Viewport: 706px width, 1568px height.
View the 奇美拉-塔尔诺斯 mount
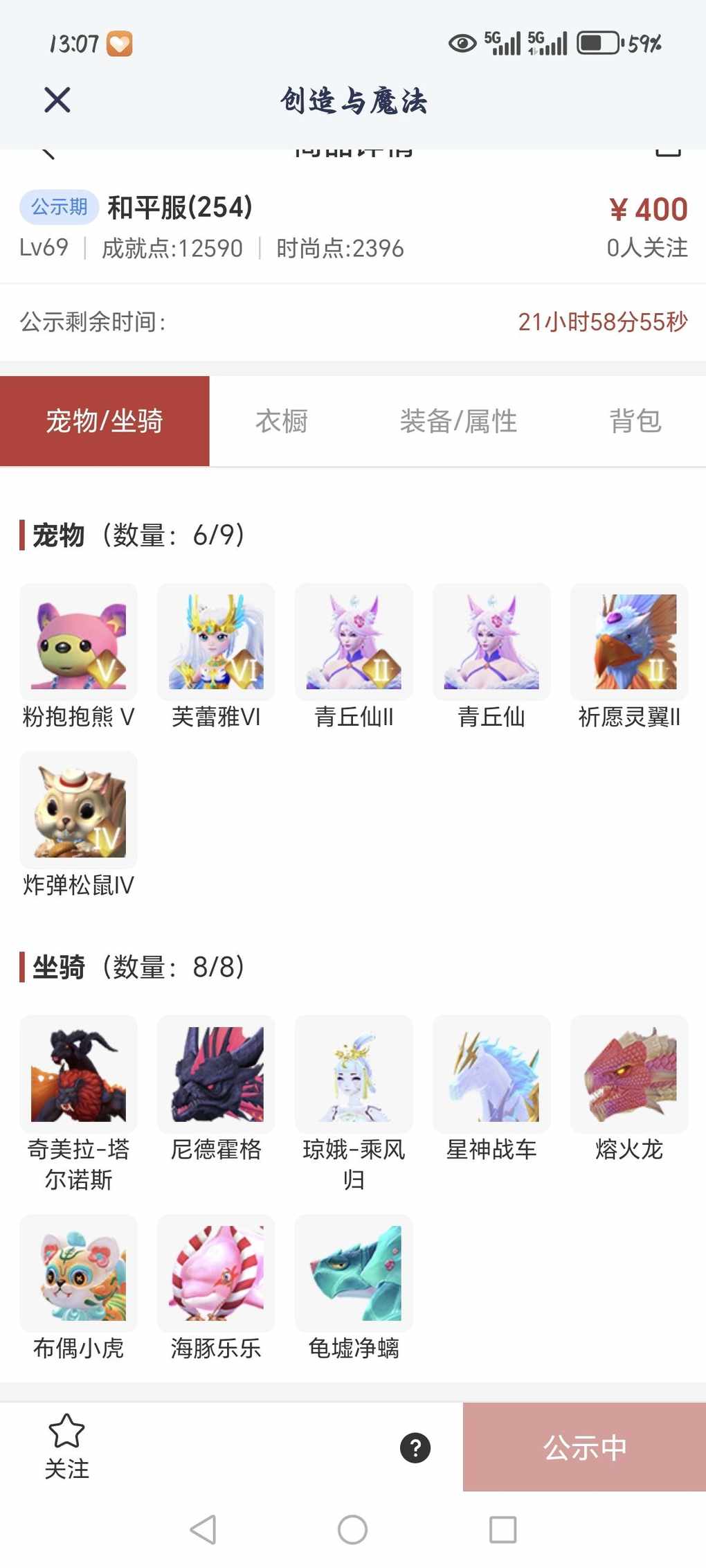click(x=78, y=1073)
